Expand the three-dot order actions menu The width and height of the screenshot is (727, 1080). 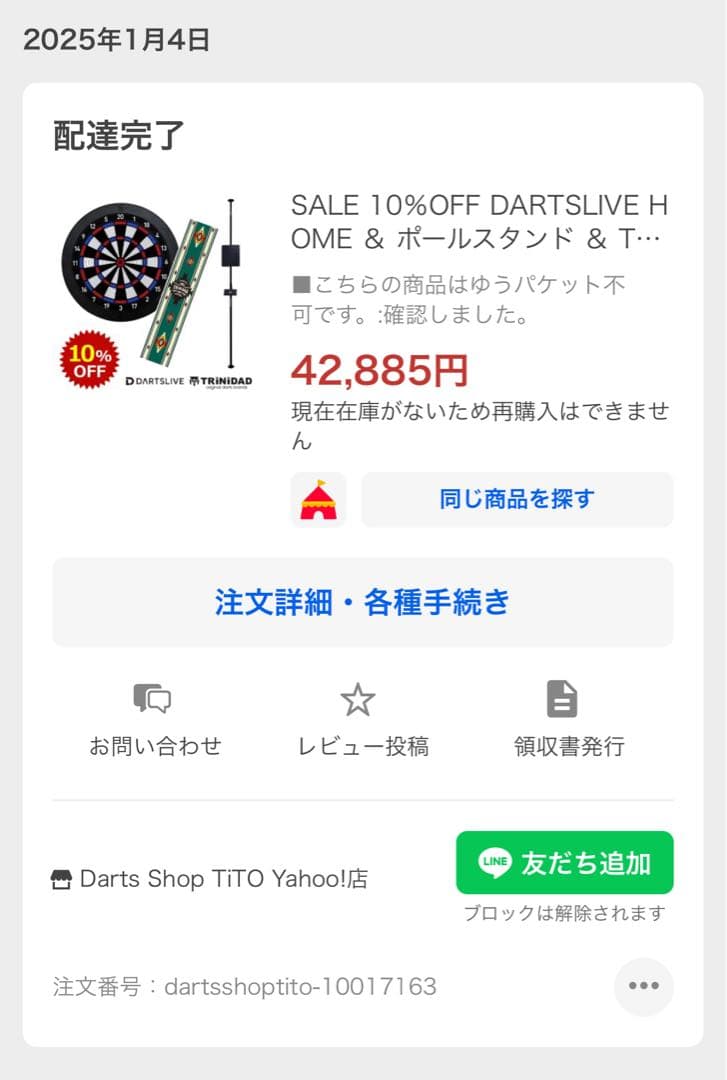click(644, 987)
